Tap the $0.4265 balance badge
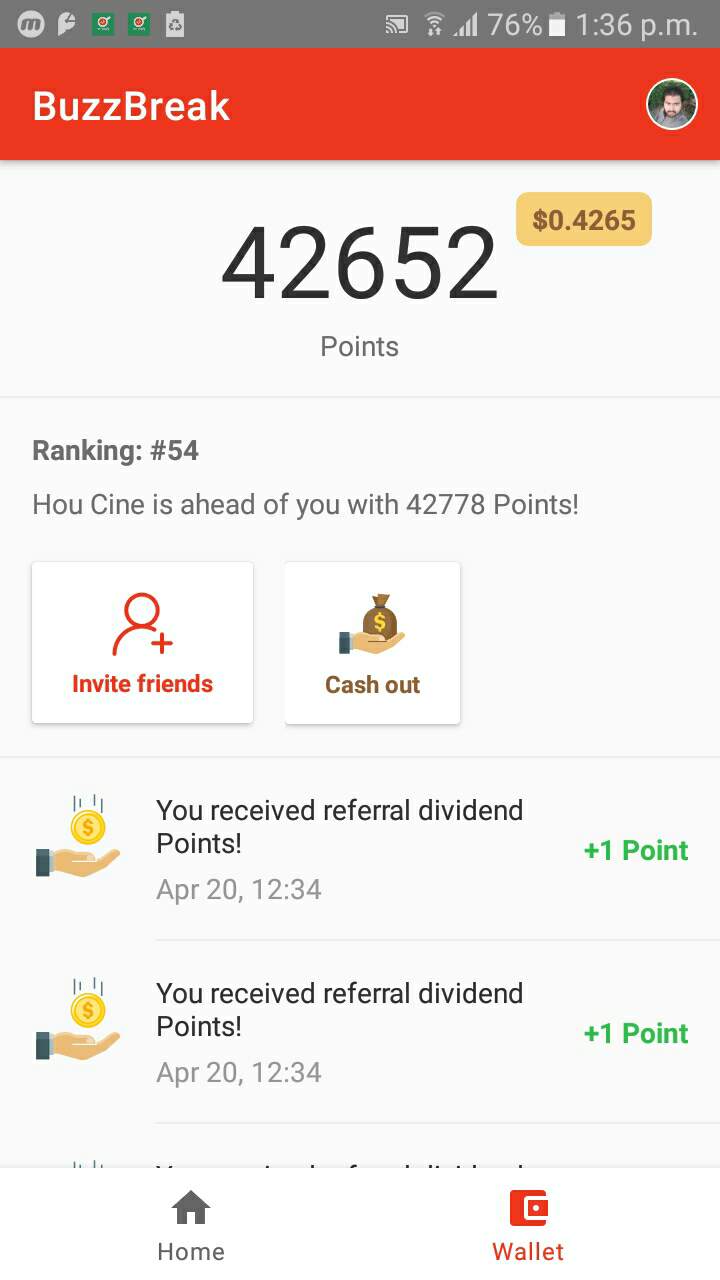 click(584, 220)
